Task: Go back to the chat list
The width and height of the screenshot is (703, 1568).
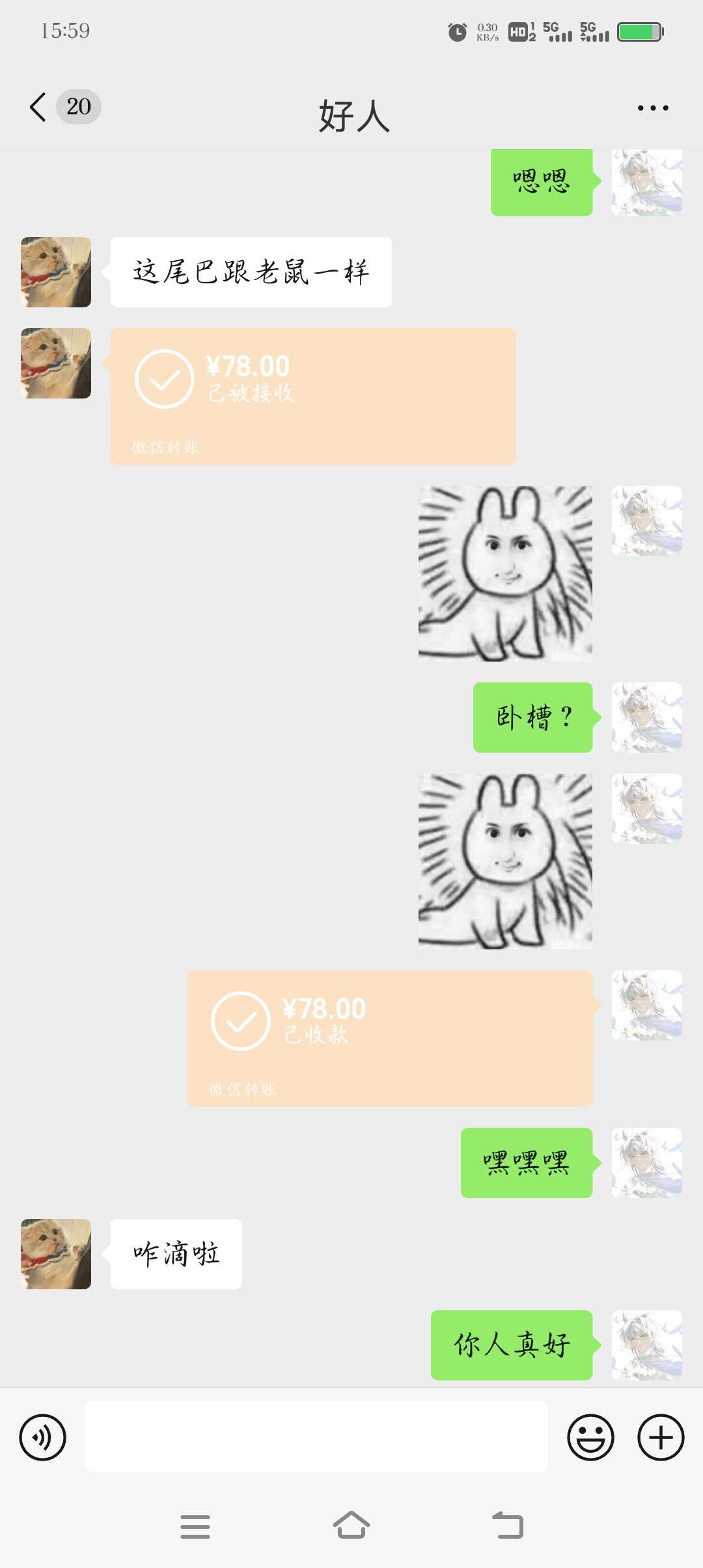Action: (39, 107)
